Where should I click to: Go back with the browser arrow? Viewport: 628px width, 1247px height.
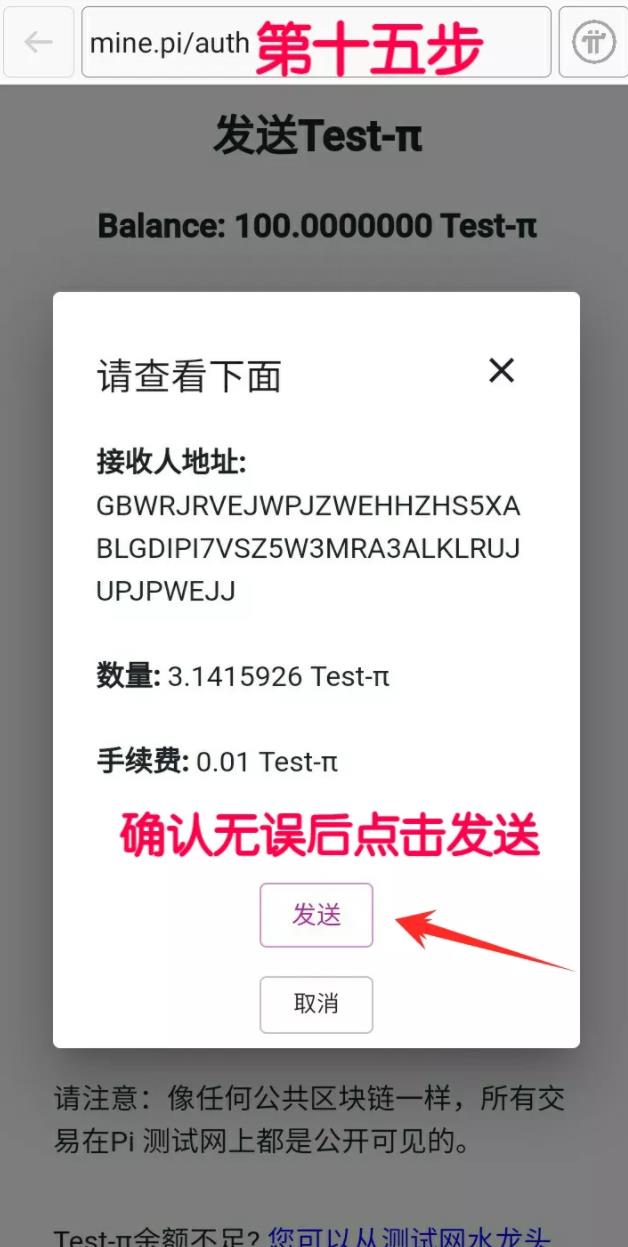point(39,42)
